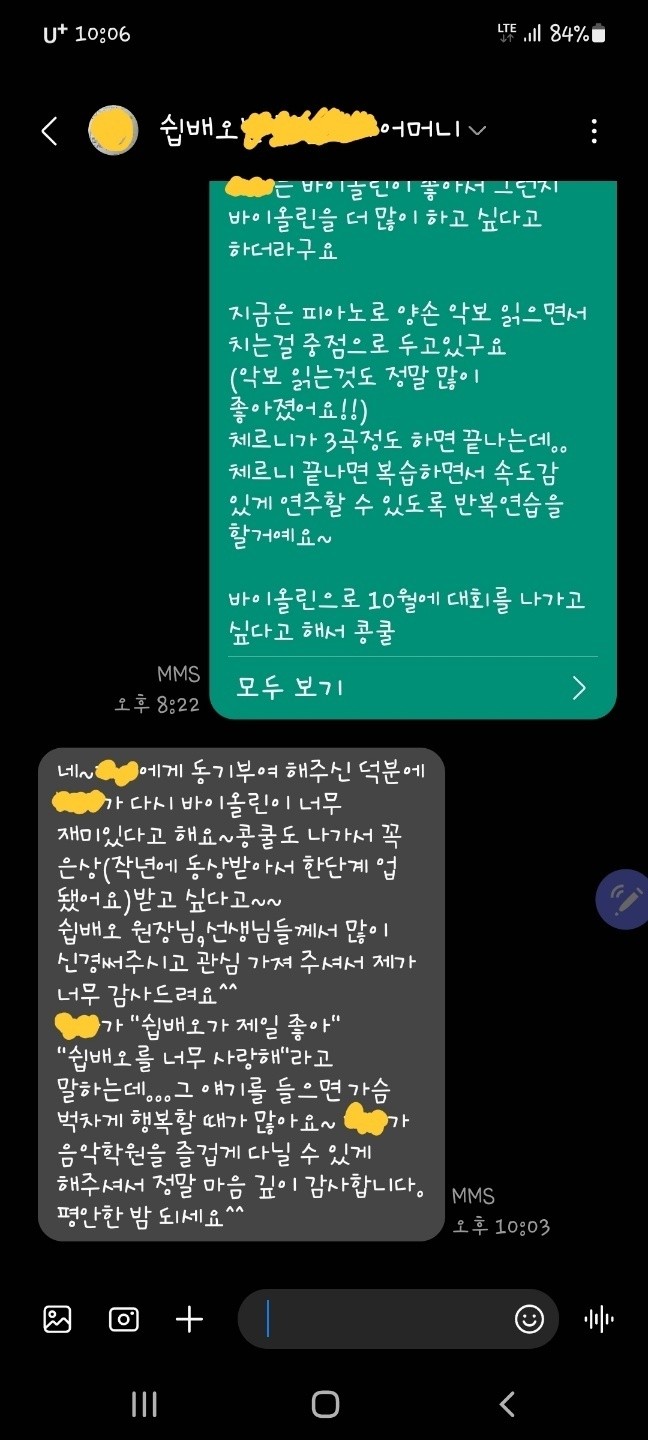
Task: Open the floating pen edit button
Action: coord(624,900)
